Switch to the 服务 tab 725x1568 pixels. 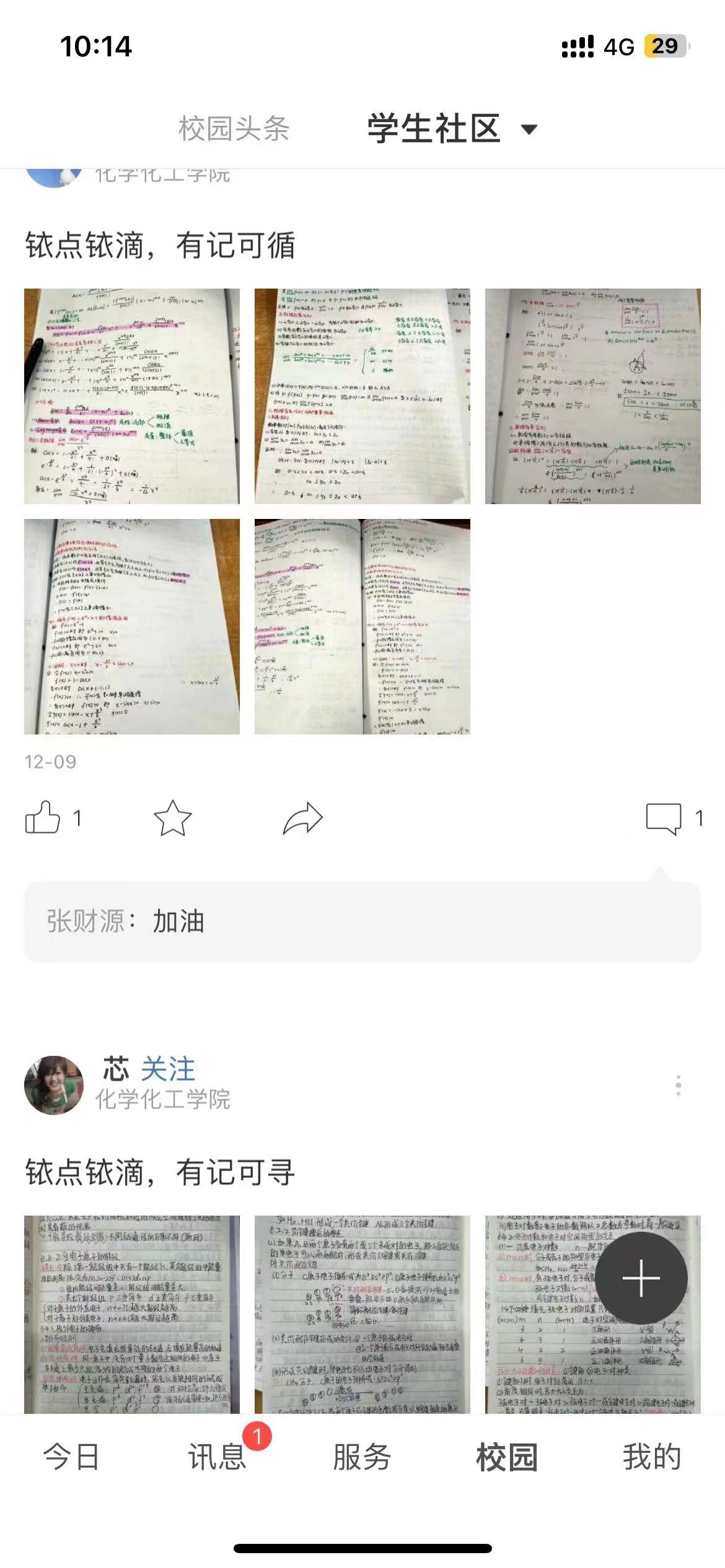(x=362, y=1457)
